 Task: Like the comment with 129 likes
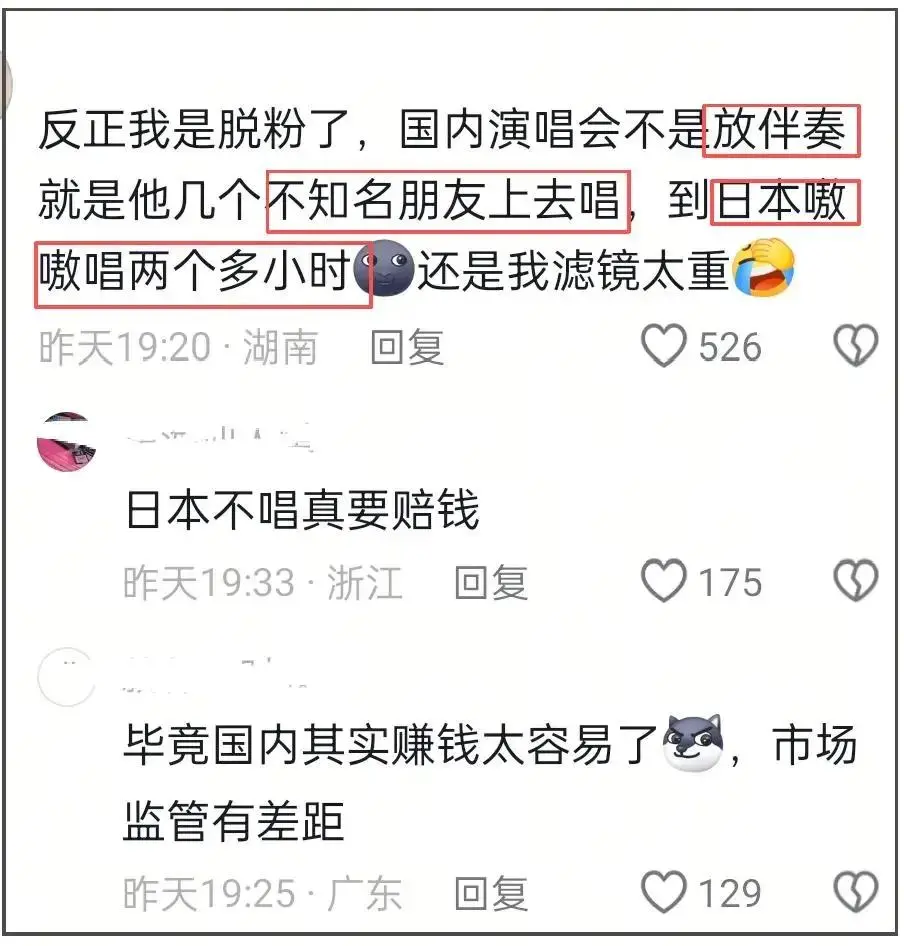pyautogui.click(x=663, y=892)
